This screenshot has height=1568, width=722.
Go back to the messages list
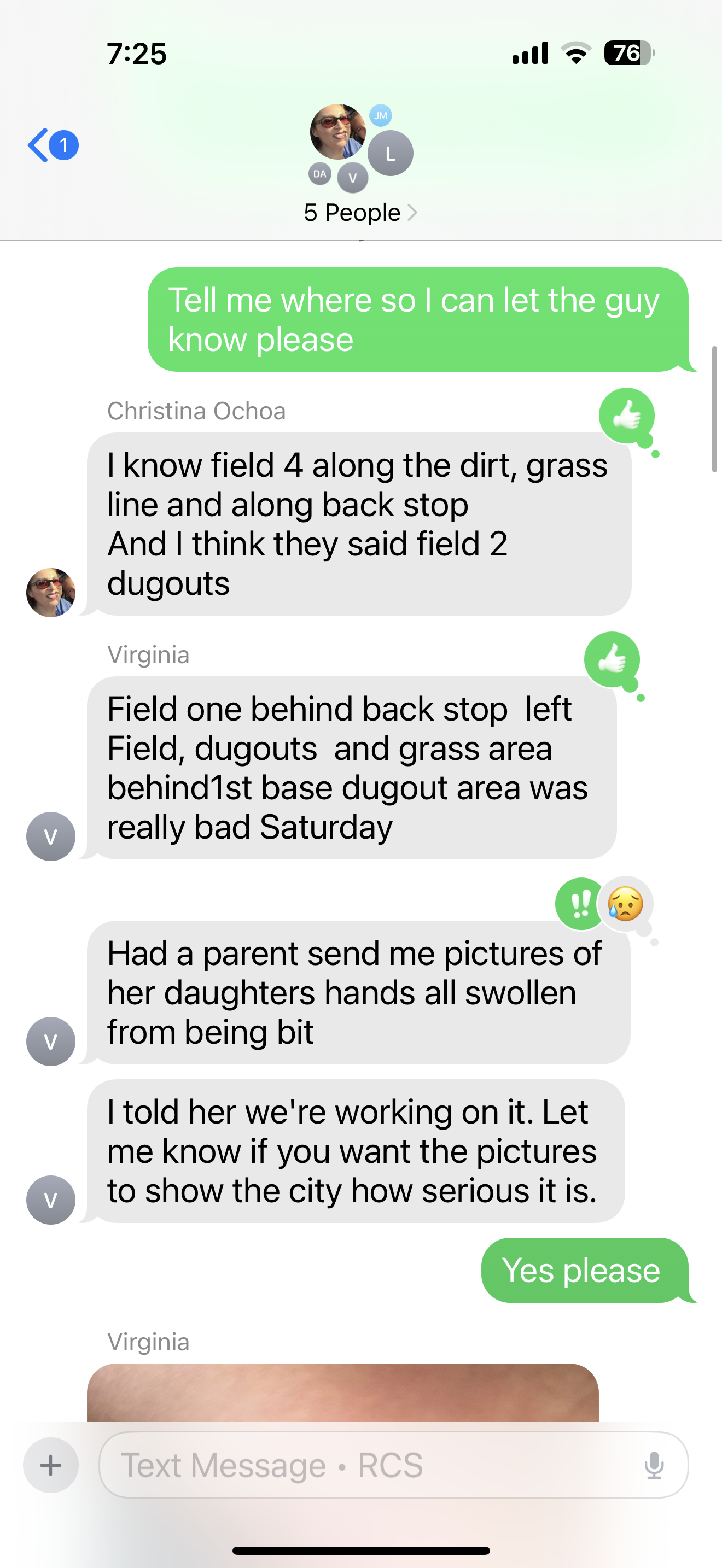(x=53, y=145)
